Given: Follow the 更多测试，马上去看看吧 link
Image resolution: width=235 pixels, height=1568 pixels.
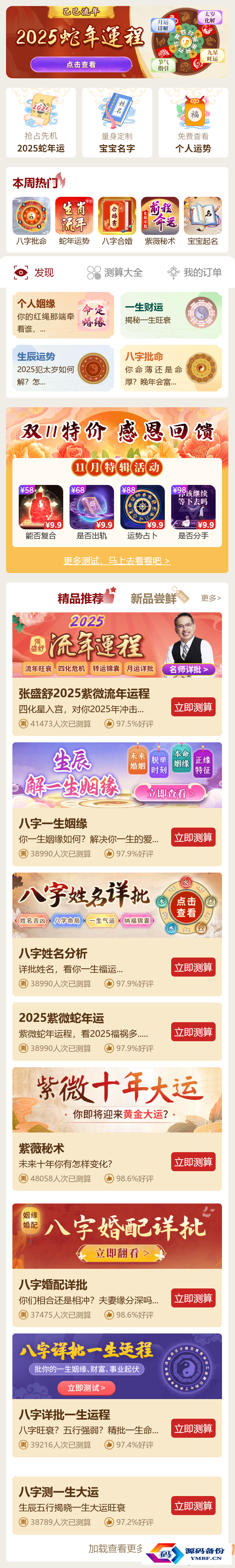Looking at the screenshot, I should tap(117, 561).
